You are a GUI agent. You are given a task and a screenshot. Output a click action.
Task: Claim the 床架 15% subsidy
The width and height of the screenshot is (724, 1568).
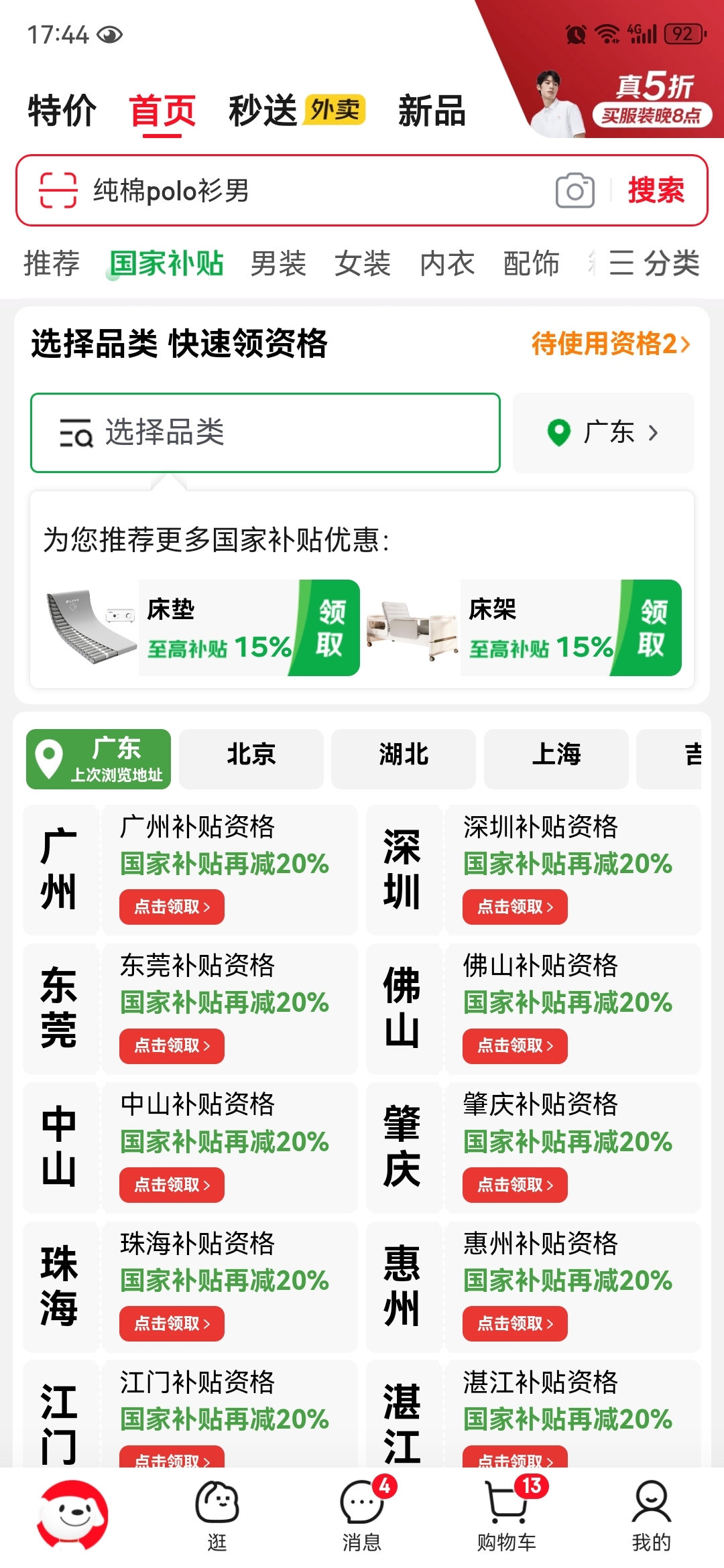650,628
